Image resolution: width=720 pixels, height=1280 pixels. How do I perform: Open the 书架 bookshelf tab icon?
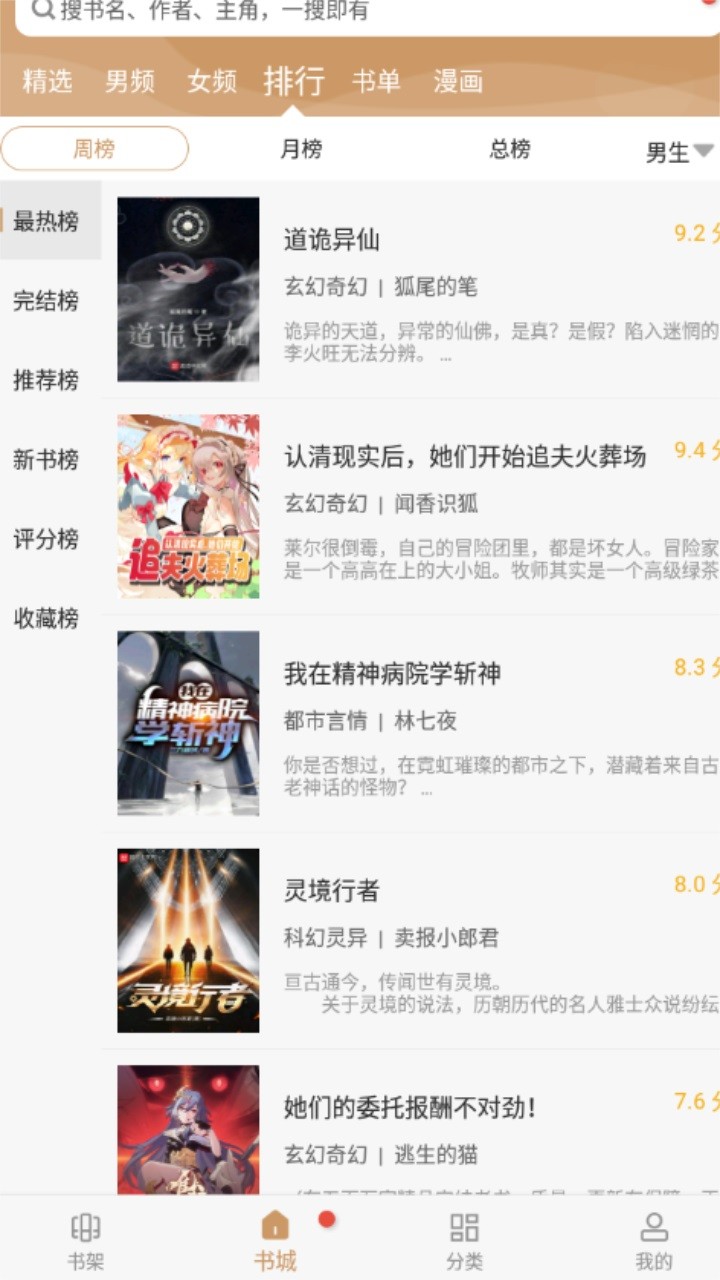[84, 1232]
